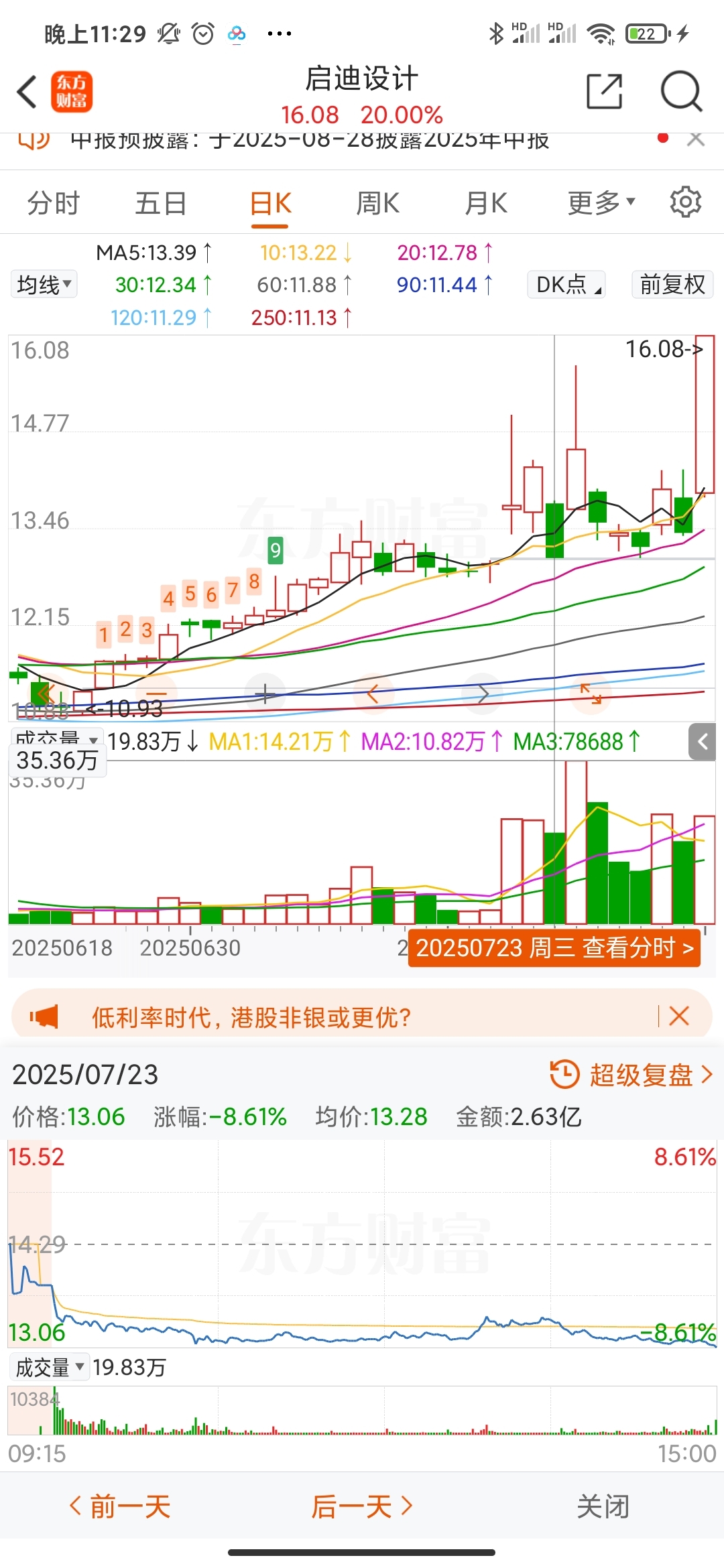Screen dimensions: 724x1568
Task: Switch to the 五日 tab
Action: click(x=161, y=203)
